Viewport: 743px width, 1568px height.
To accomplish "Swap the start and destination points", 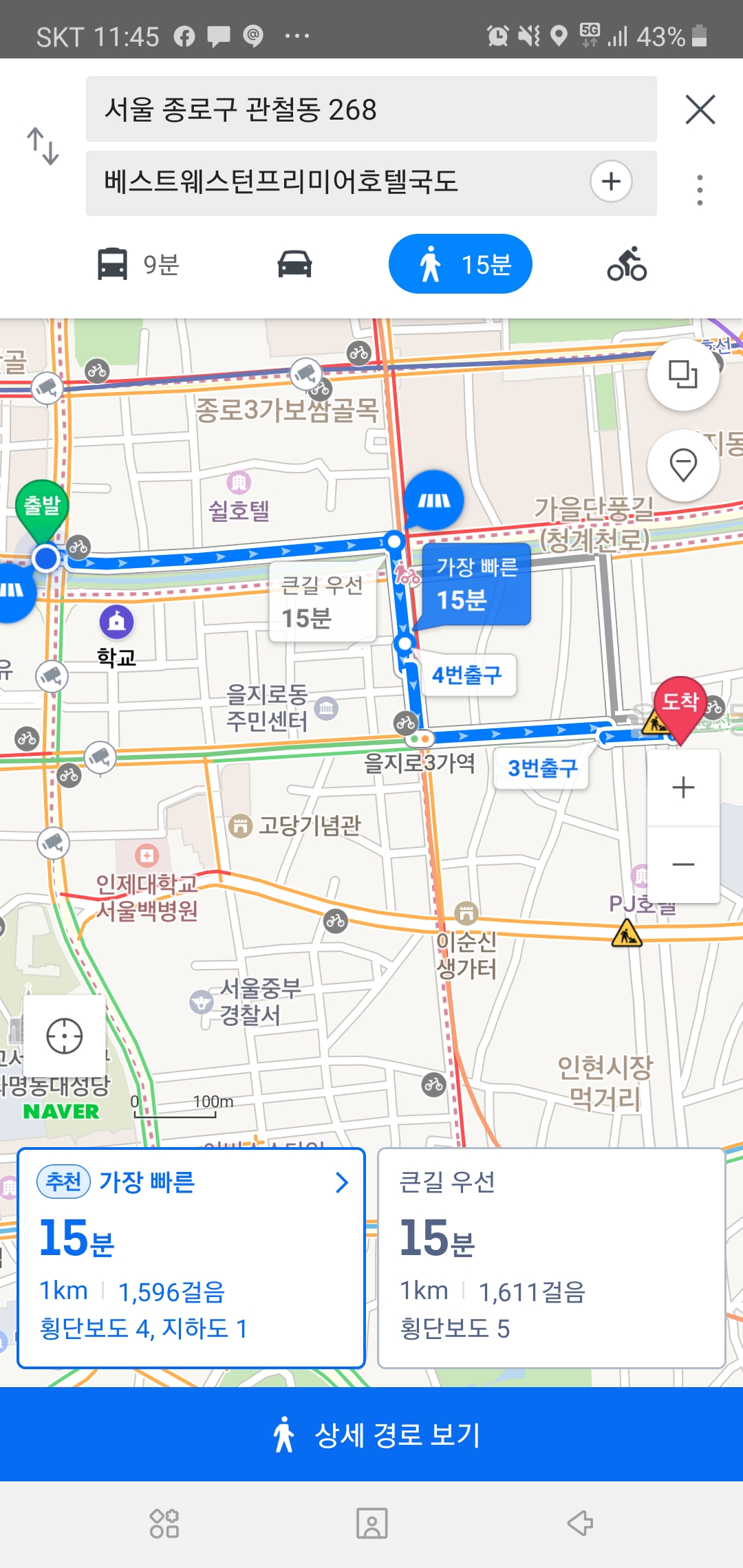I will click(x=43, y=146).
